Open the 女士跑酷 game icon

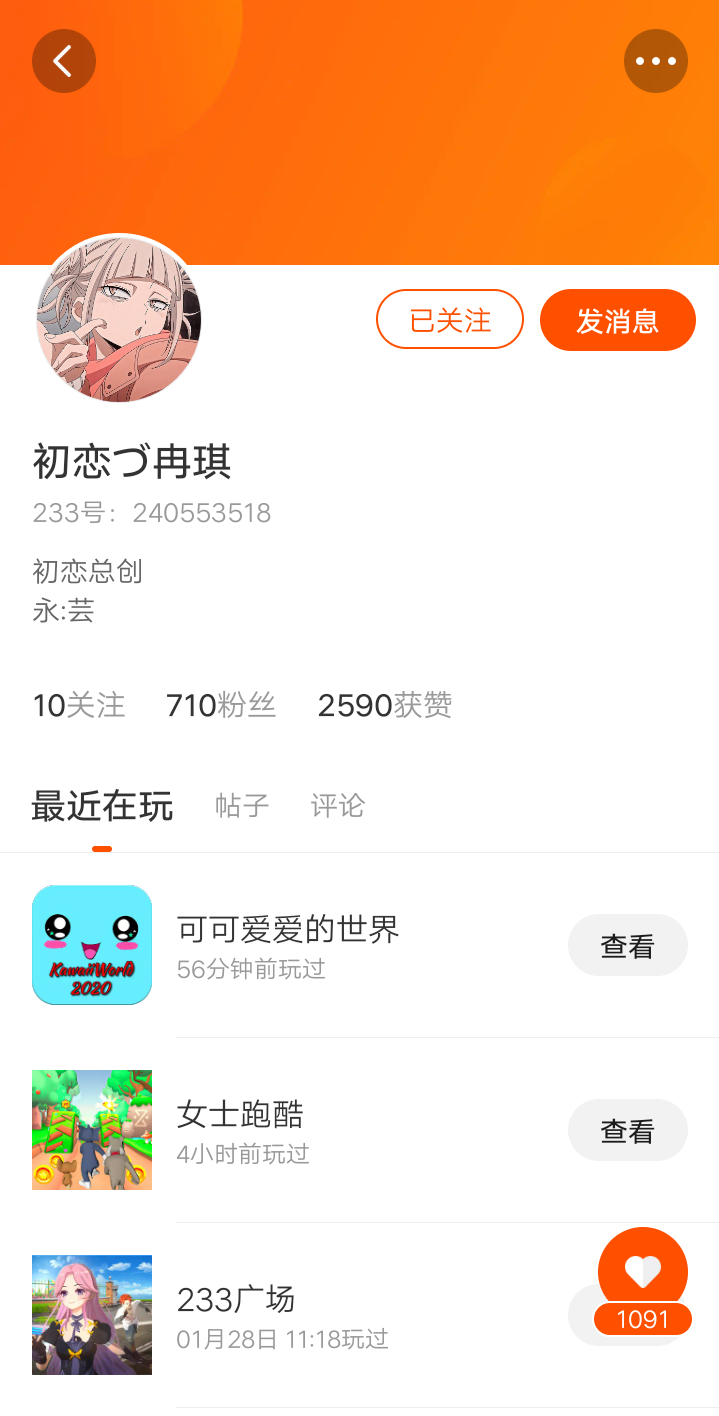tap(92, 1130)
